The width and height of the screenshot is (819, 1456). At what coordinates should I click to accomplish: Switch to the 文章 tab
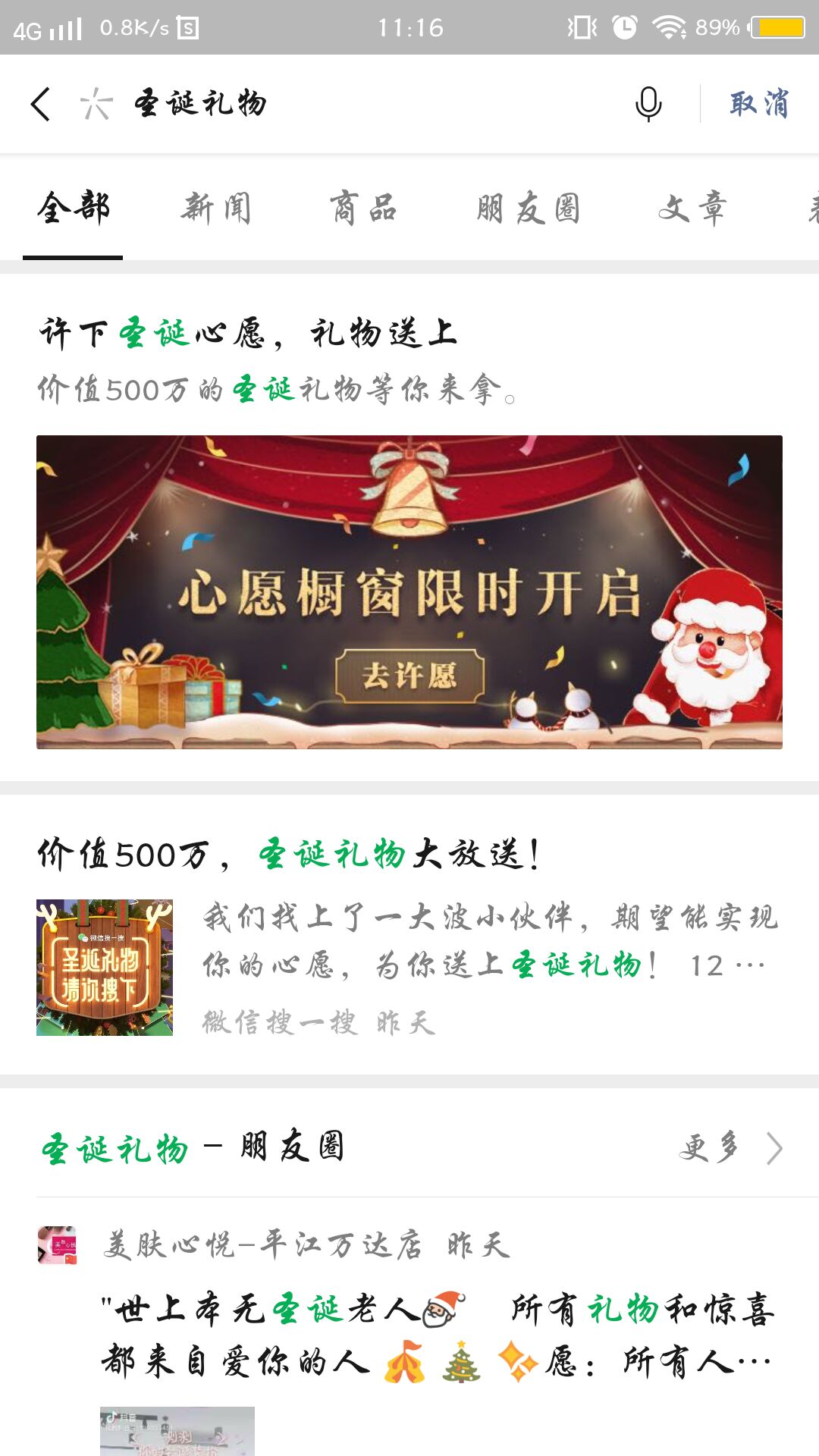(692, 209)
